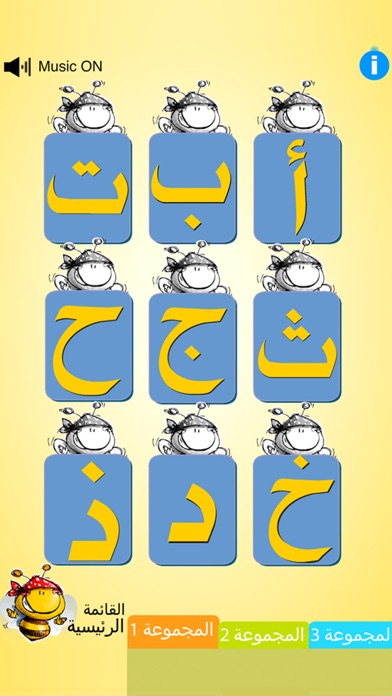The width and height of the screenshot is (392, 696).
Task: Tap the letter ج card
Action: (x=193, y=347)
